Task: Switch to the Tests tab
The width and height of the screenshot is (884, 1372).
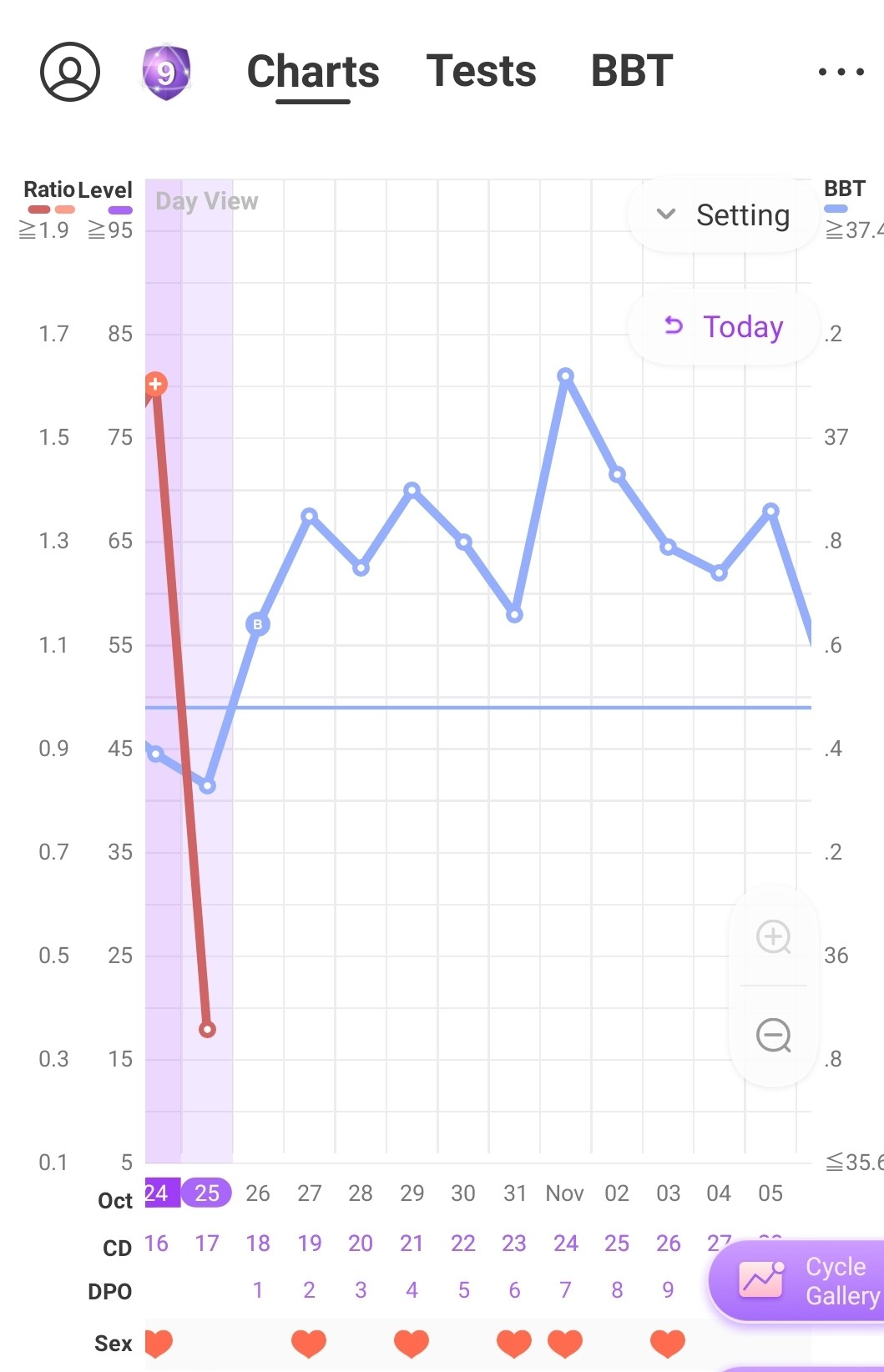Action: click(x=481, y=71)
